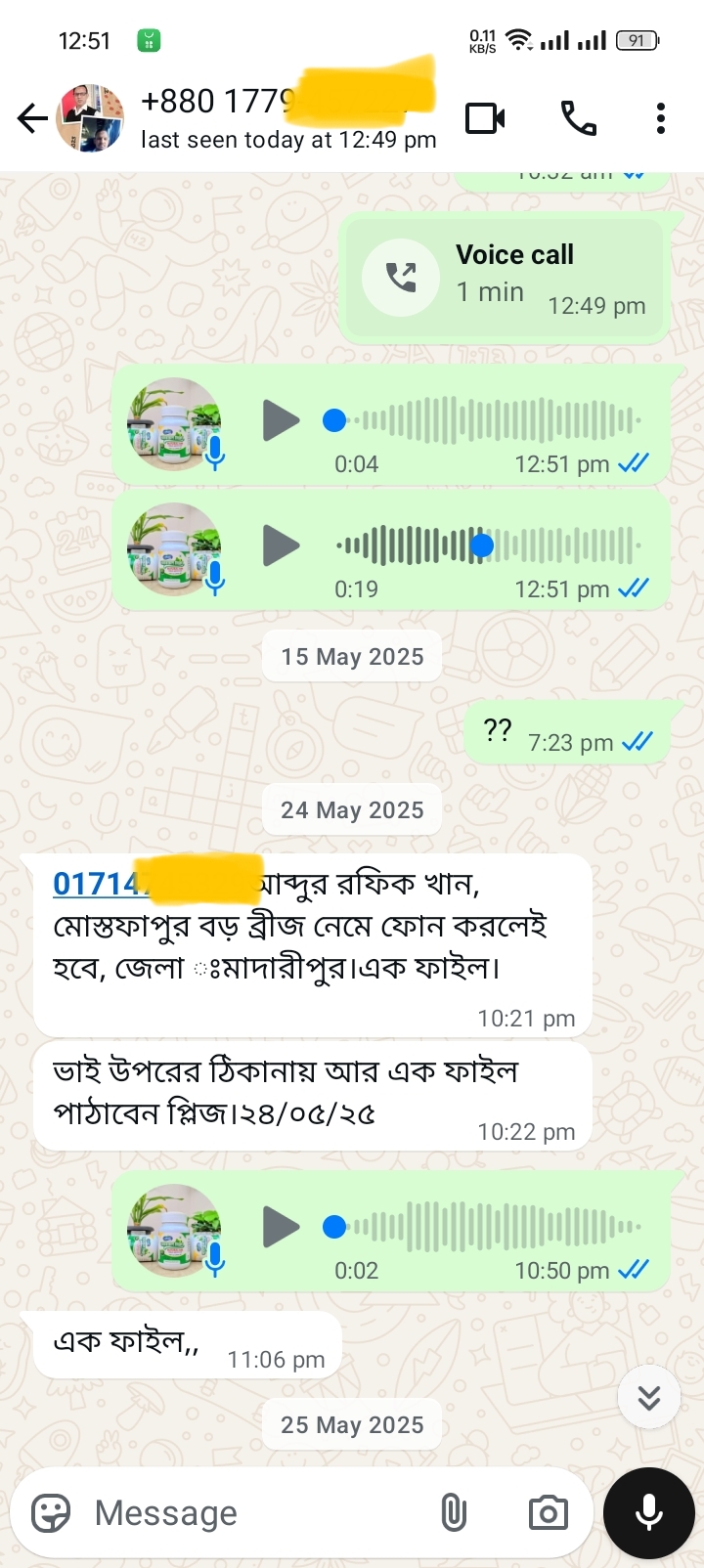Screen dimensions: 704x1568
Task: Tap the 1 min voice call entry
Action: (506, 278)
